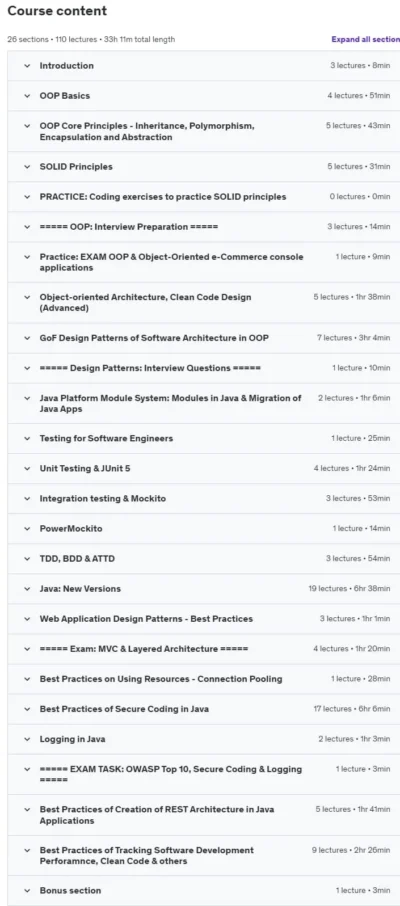Expand GoF Design Patterns of Software Architecture
This screenshot has width=400, height=906.
point(203,338)
